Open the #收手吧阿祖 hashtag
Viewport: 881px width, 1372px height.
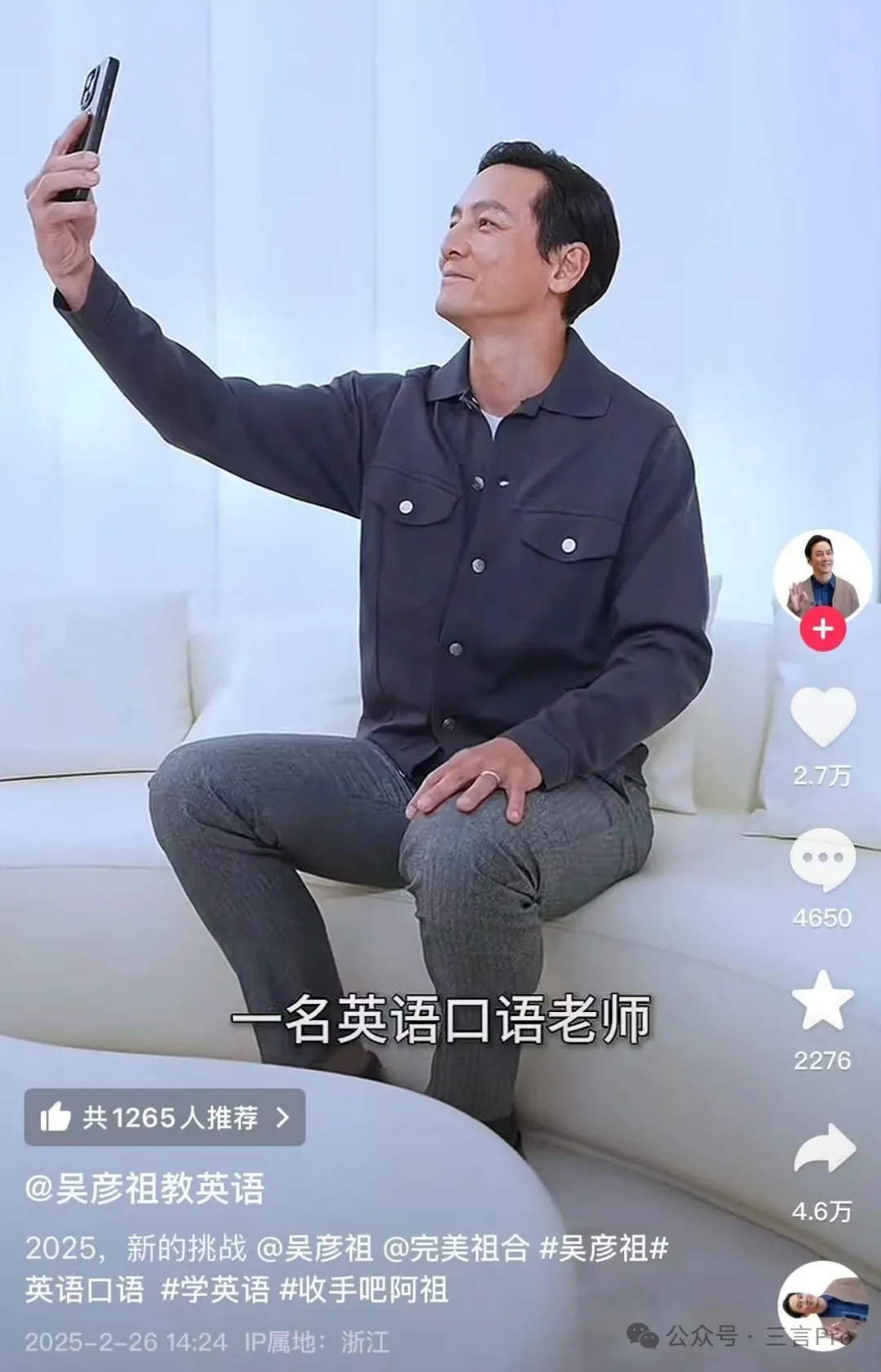[364, 1290]
